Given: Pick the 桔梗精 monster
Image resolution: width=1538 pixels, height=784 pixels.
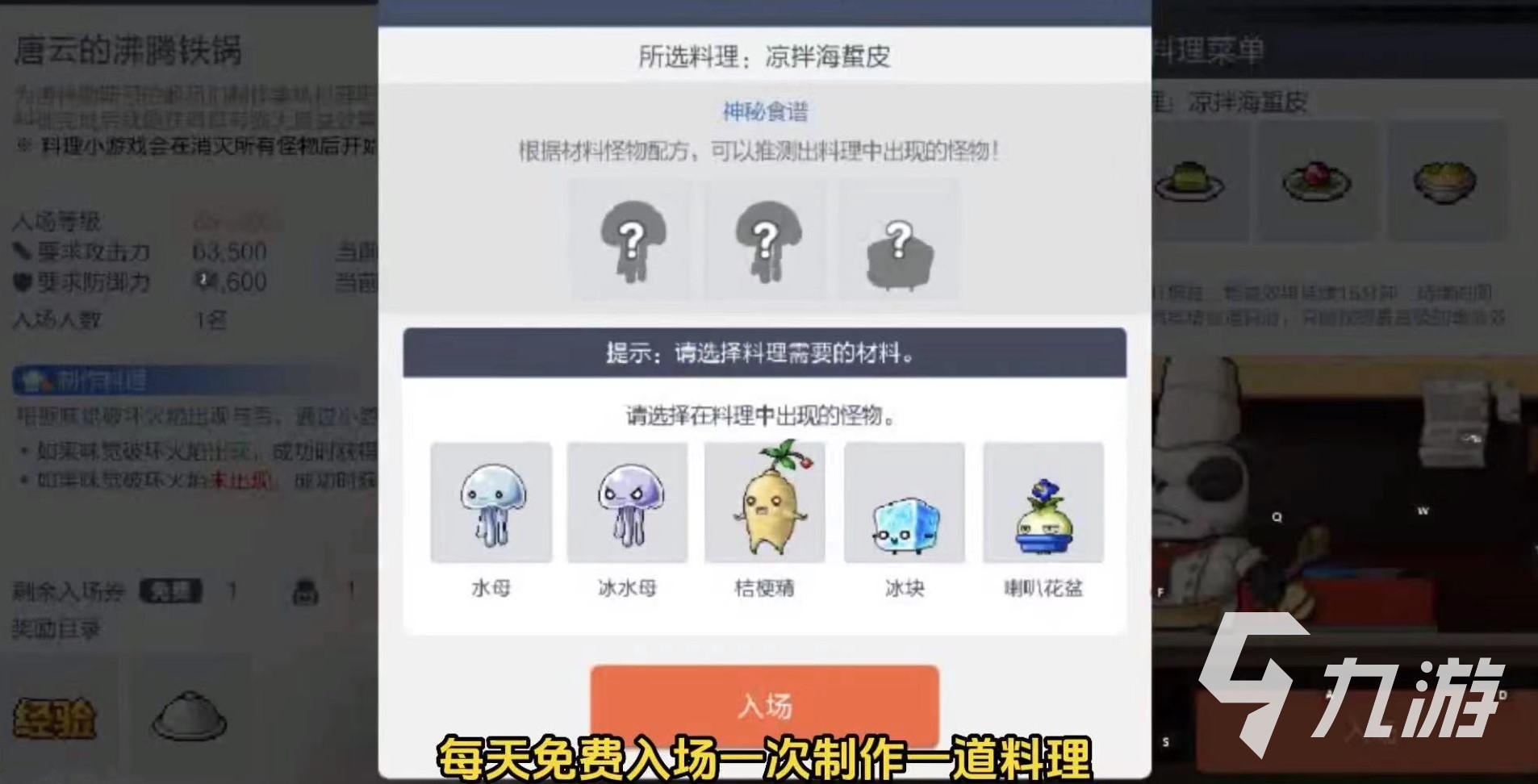Looking at the screenshot, I should (x=765, y=503).
